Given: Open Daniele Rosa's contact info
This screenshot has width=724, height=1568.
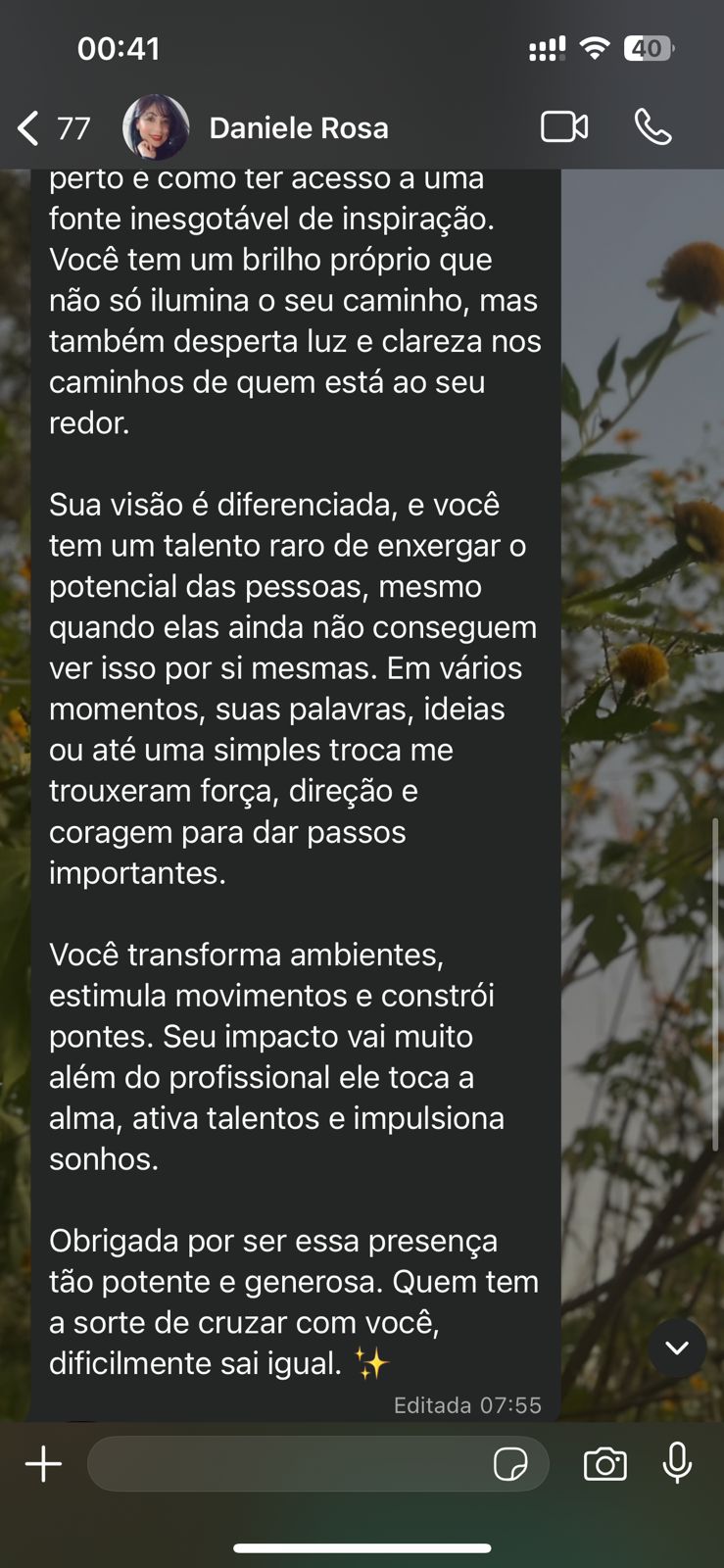Looking at the screenshot, I should (299, 128).
